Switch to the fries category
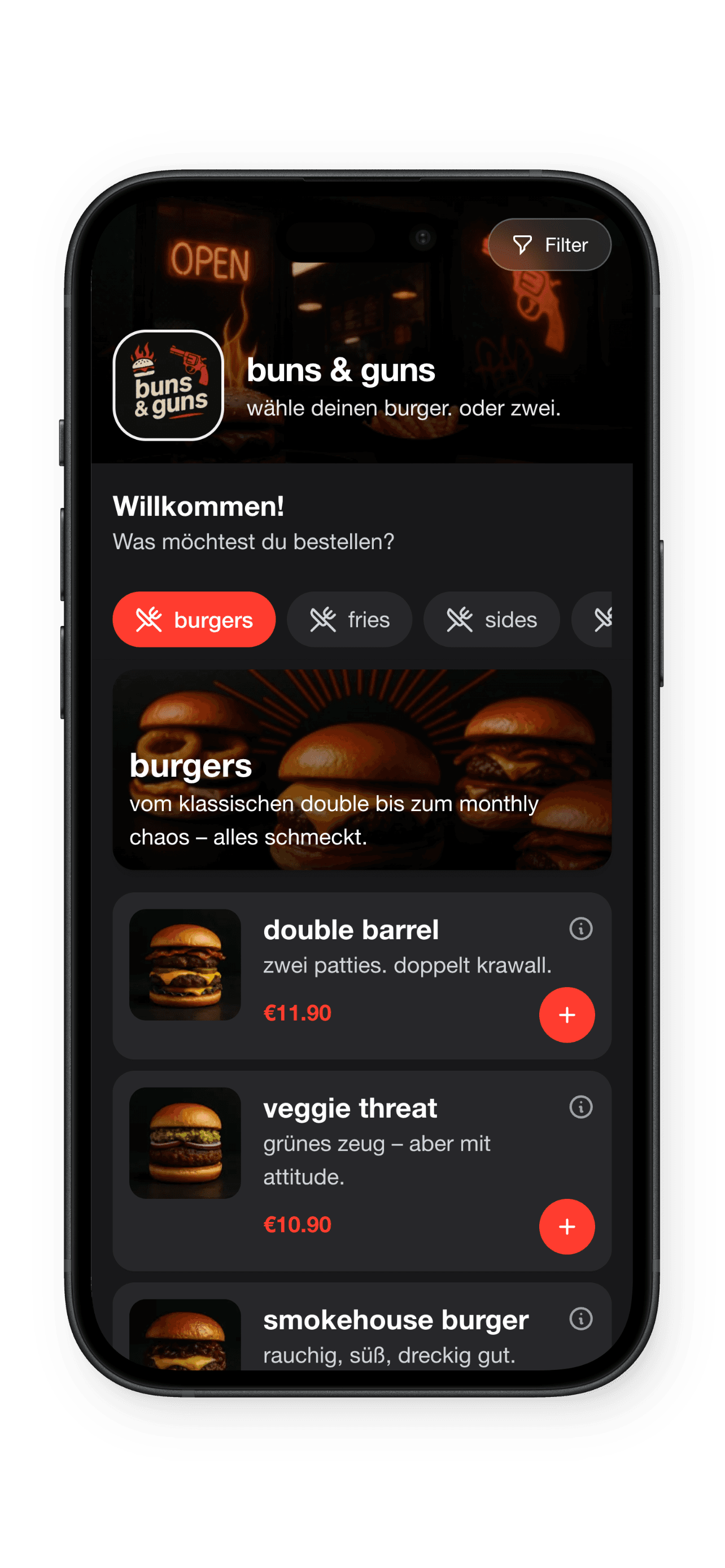Screen dimensions: 725x1568 tap(350, 620)
